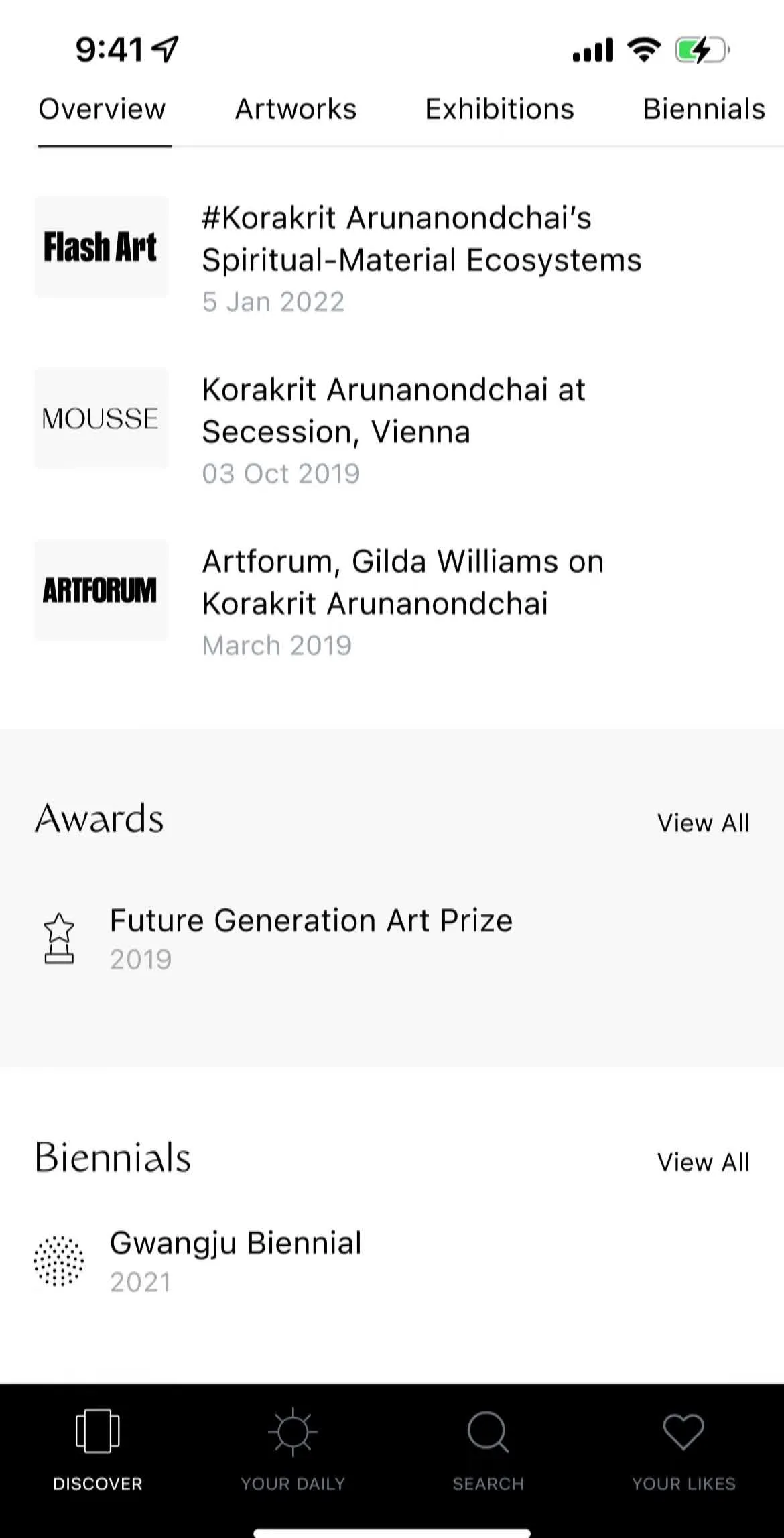Screen dimensions: 784x1538
Task: Go to Your Likes
Action: point(683,1449)
